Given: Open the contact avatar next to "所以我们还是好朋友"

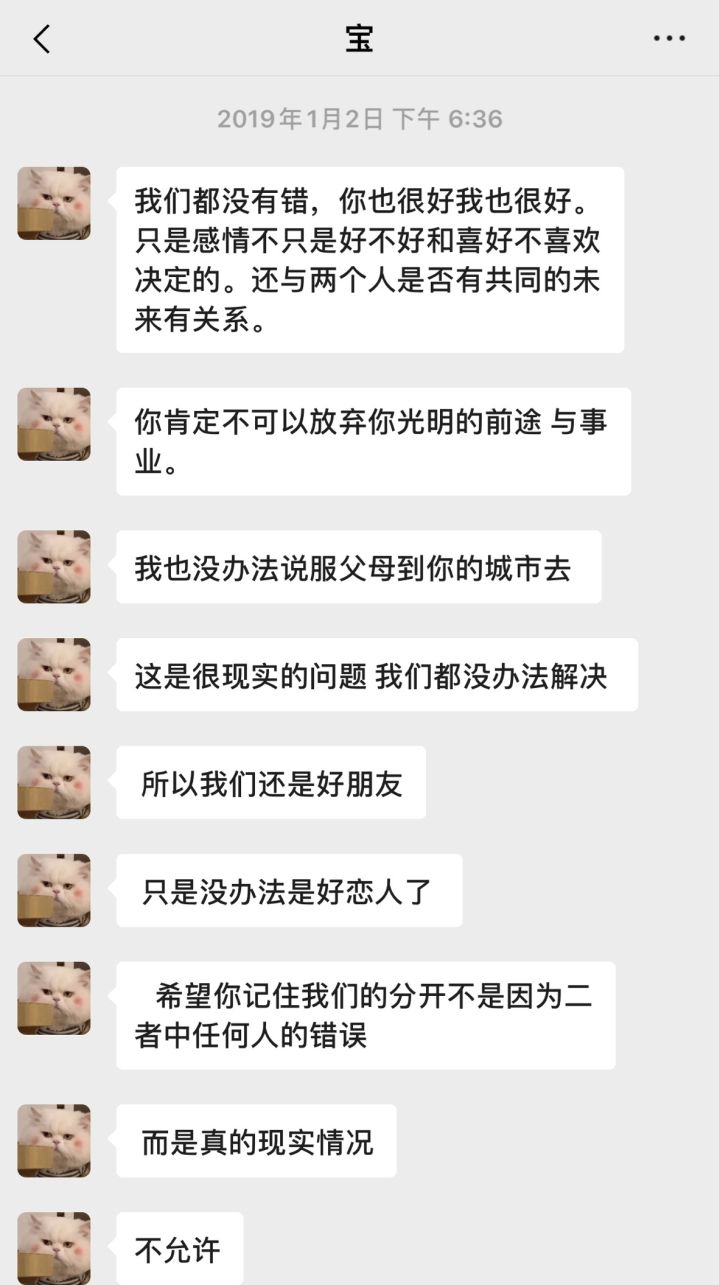Looking at the screenshot, I should [54, 782].
